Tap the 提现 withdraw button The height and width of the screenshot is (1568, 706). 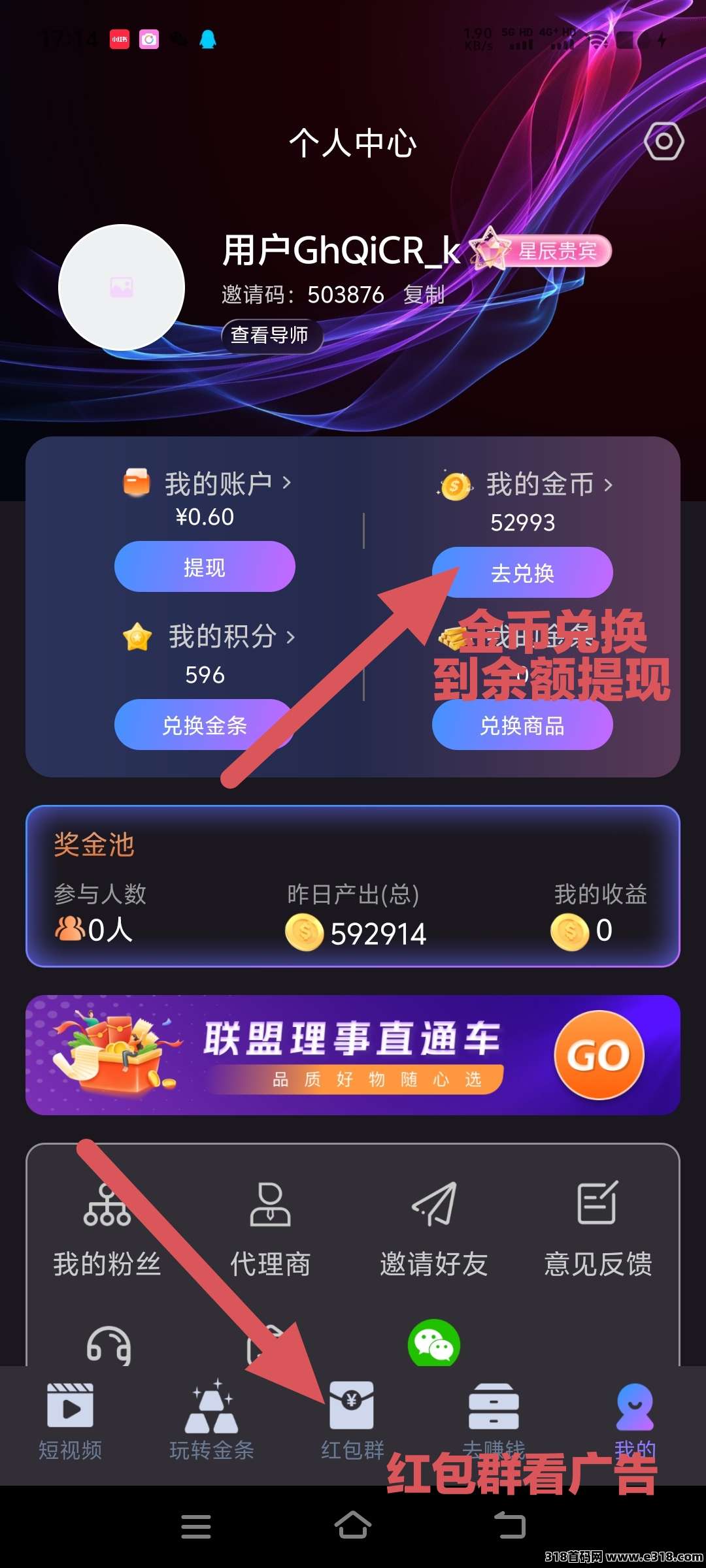[x=205, y=566]
